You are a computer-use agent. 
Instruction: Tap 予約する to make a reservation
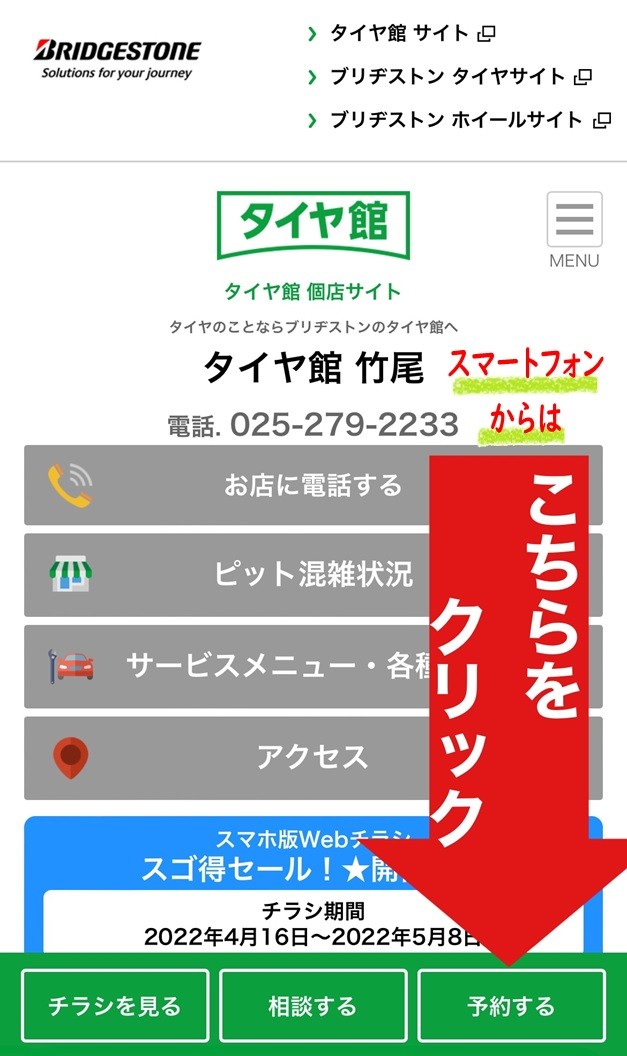tap(511, 1006)
